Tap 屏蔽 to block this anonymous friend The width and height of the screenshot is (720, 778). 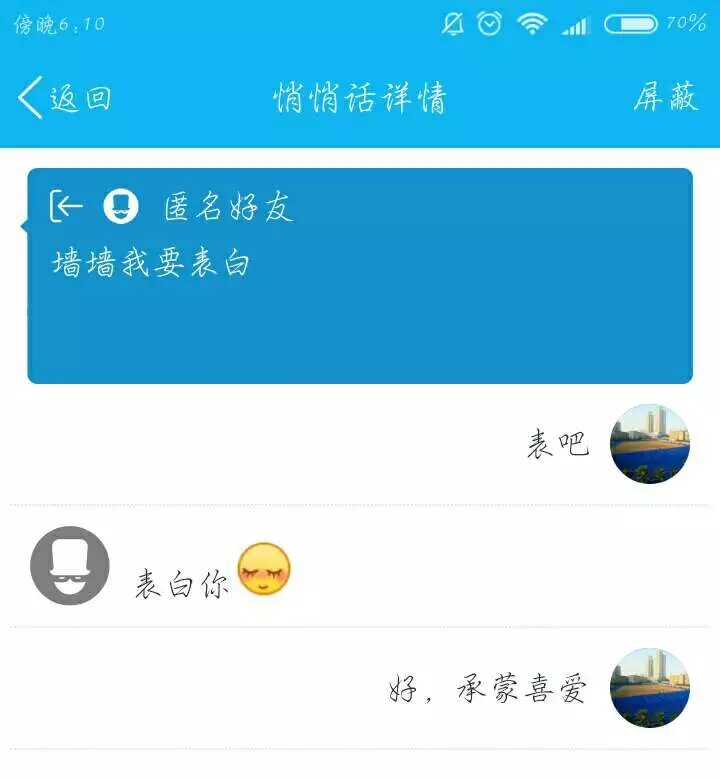pos(665,98)
